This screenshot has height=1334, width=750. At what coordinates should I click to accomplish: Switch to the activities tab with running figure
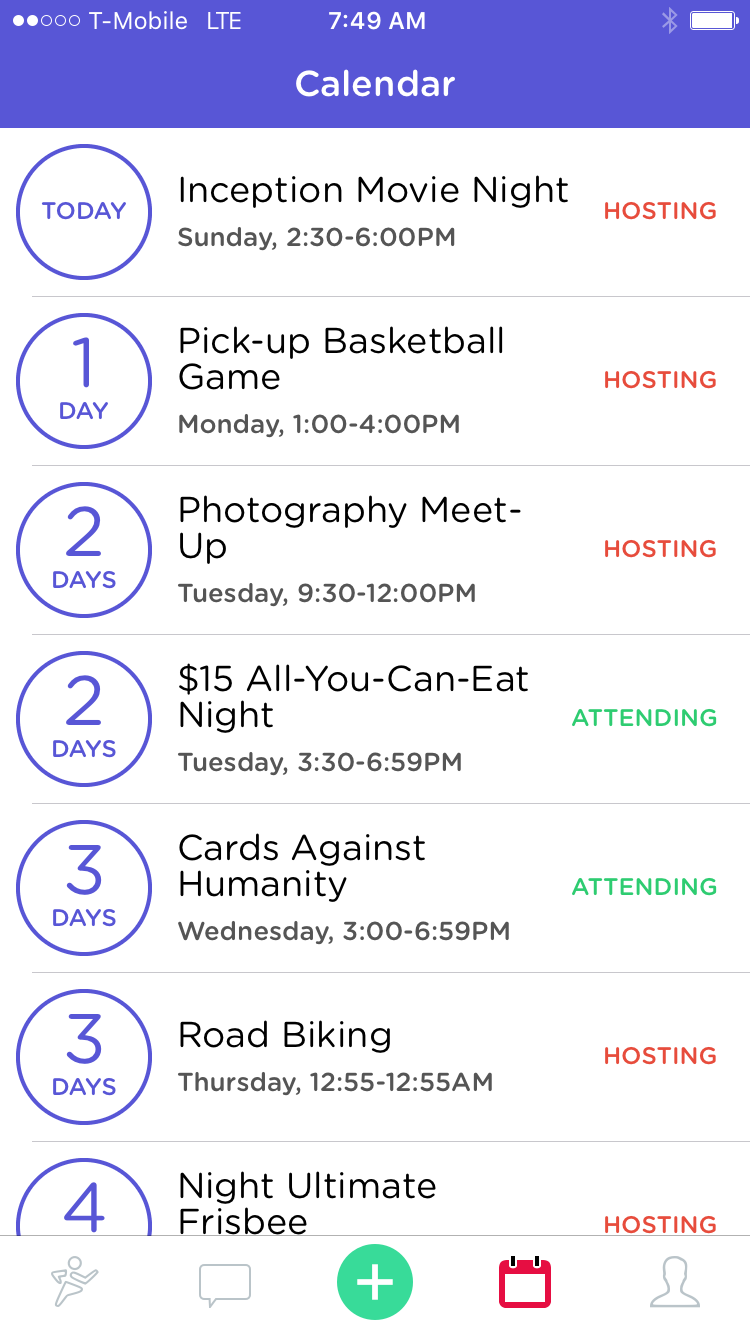tap(75, 1283)
